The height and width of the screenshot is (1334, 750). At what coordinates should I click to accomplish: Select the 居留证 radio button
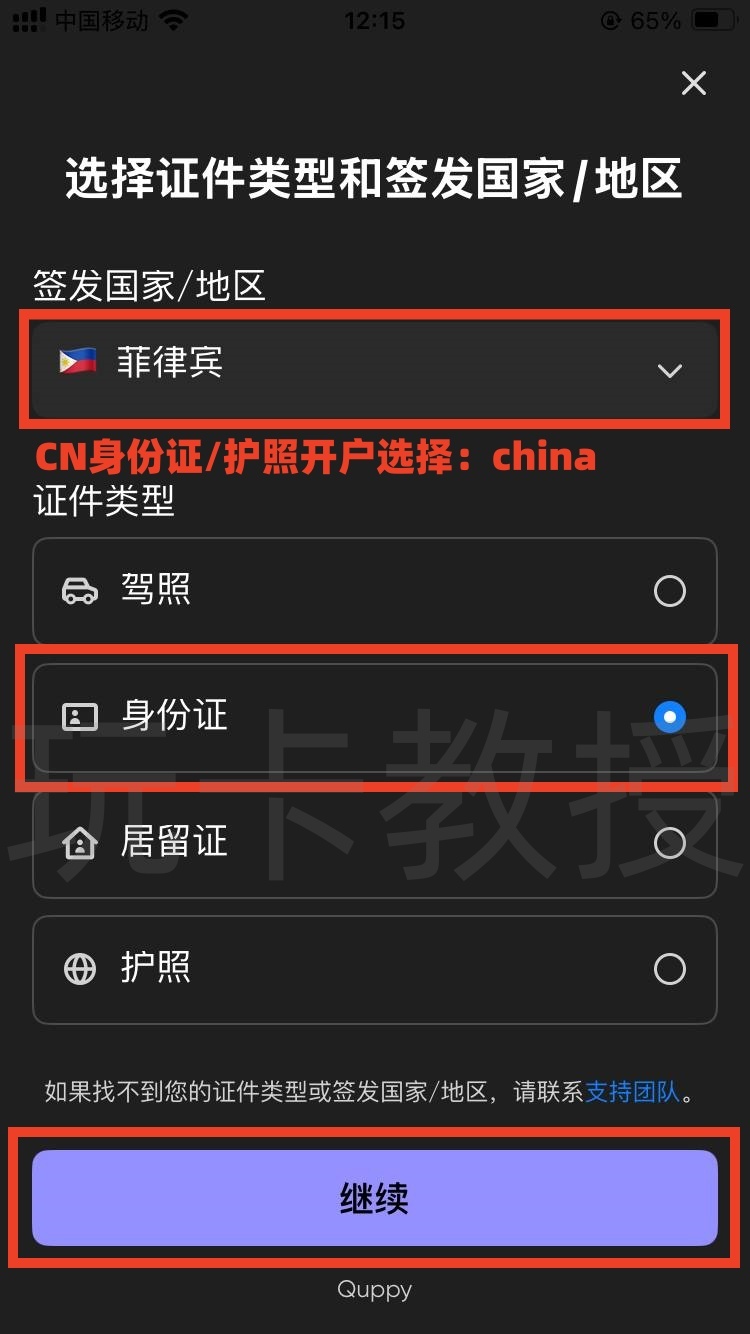(x=671, y=843)
